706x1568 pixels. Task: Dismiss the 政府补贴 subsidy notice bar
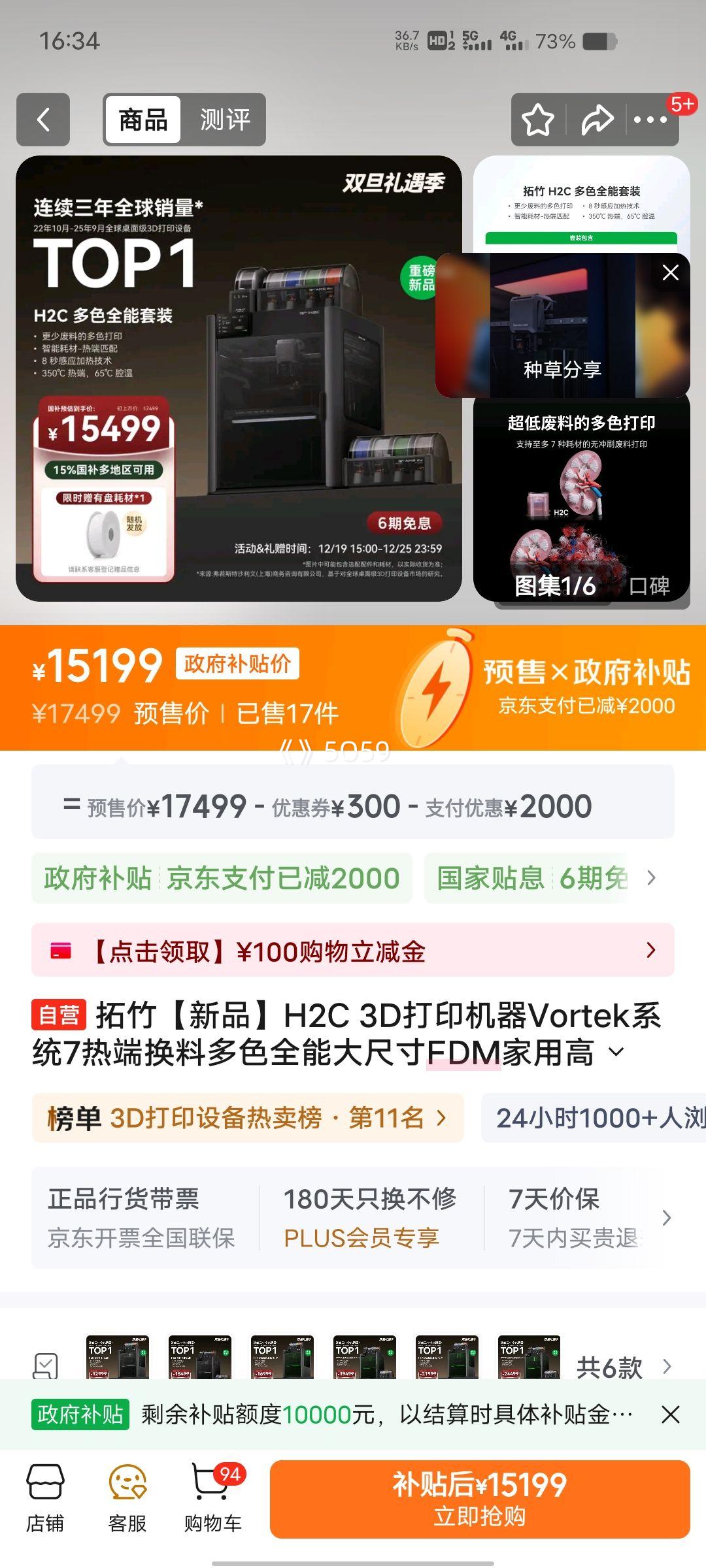(671, 1415)
